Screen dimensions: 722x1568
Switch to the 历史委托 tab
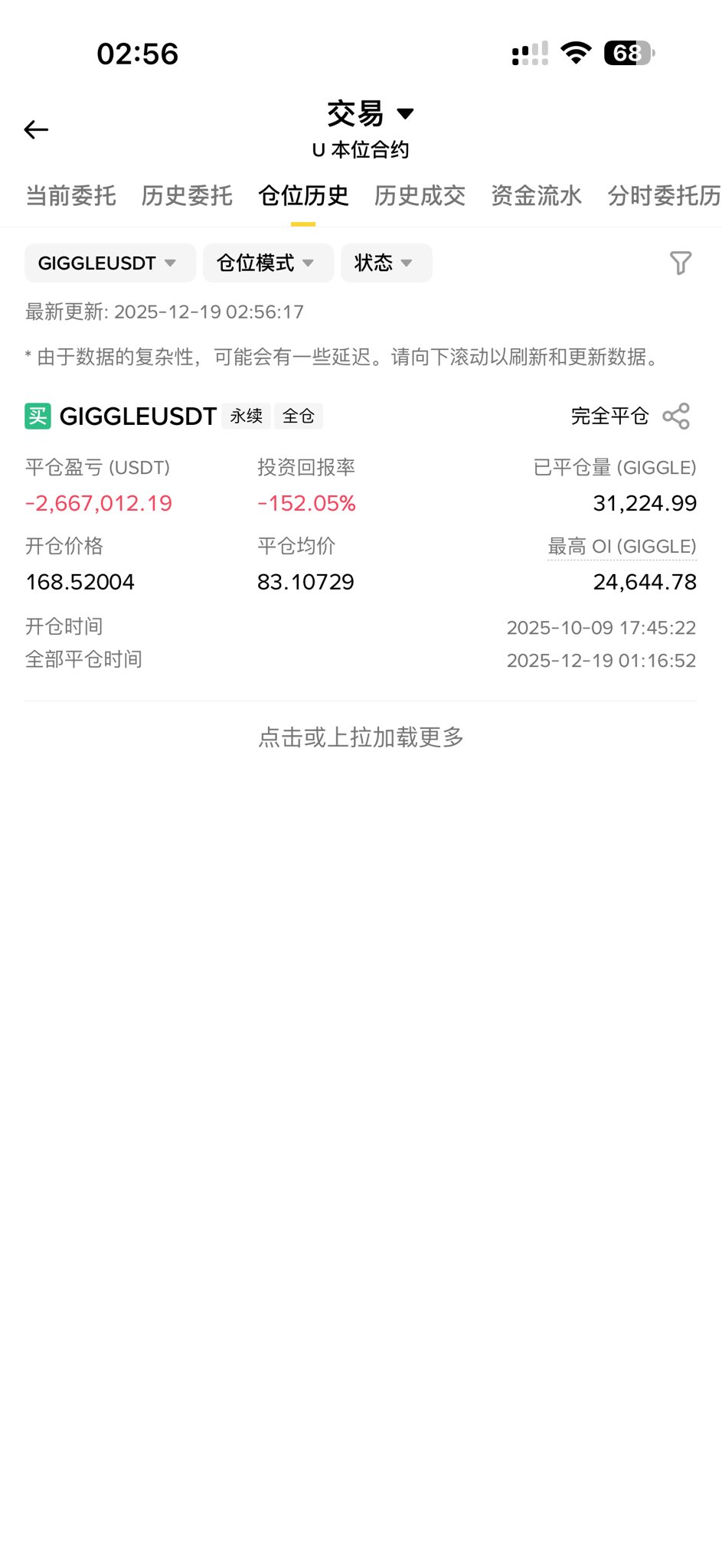(187, 196)
